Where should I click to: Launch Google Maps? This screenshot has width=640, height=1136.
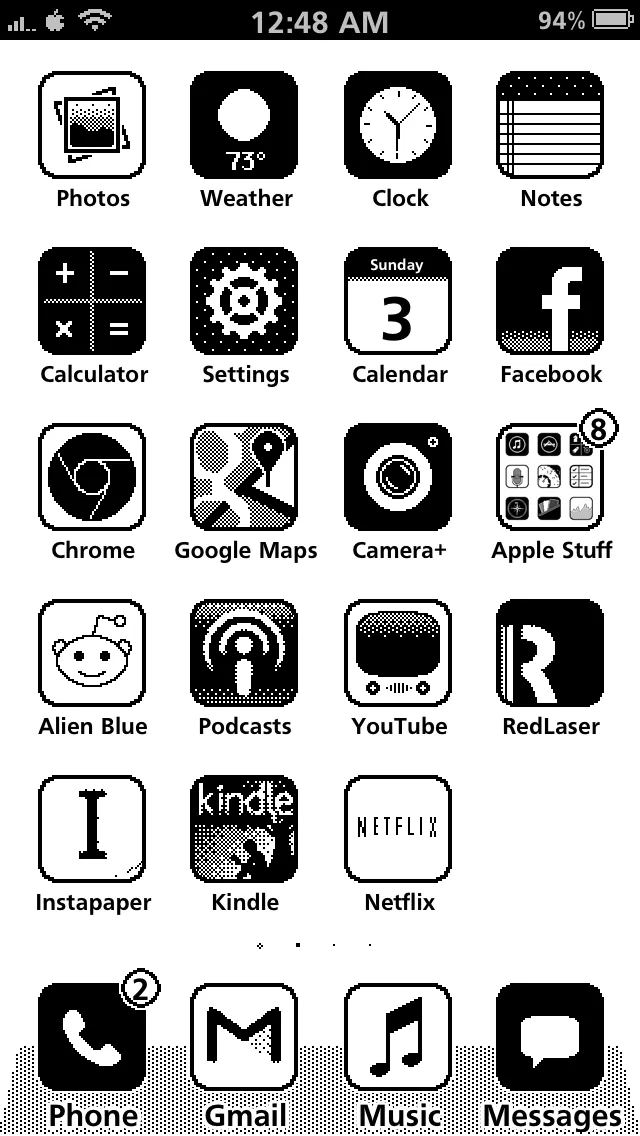point(245,477)
